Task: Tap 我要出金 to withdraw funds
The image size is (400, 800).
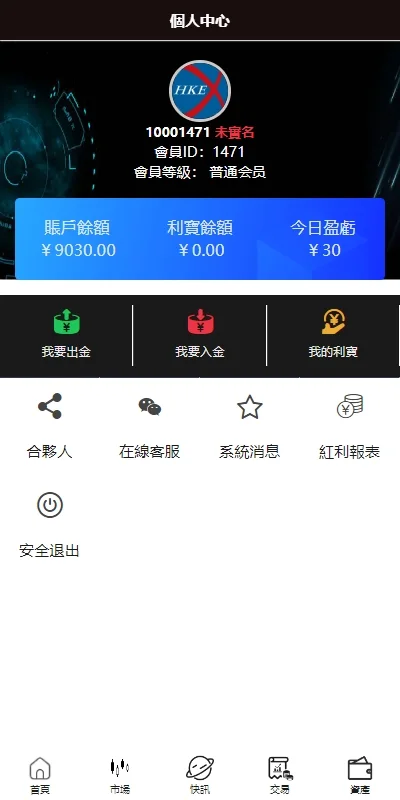Action: coord(66,335)
